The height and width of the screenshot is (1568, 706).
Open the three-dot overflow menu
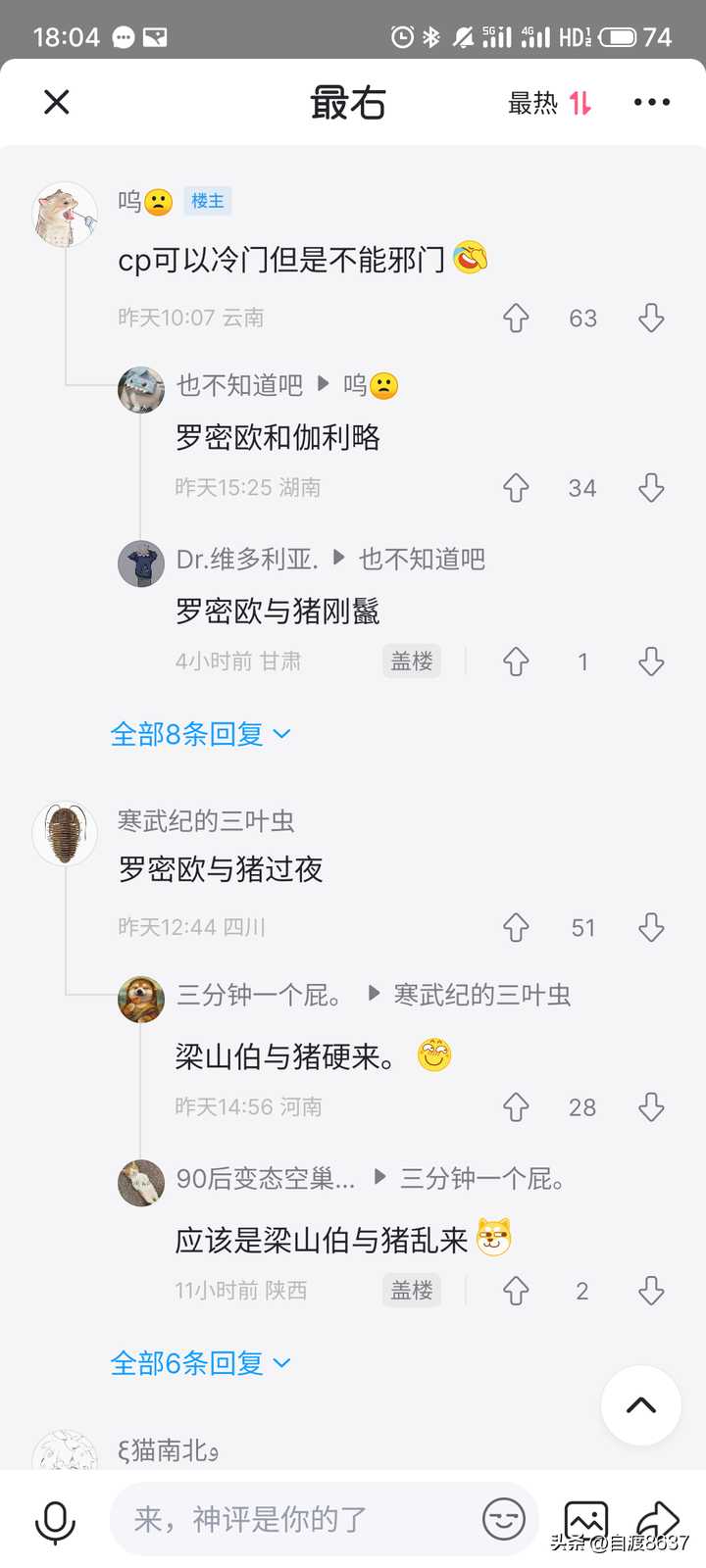652,102
